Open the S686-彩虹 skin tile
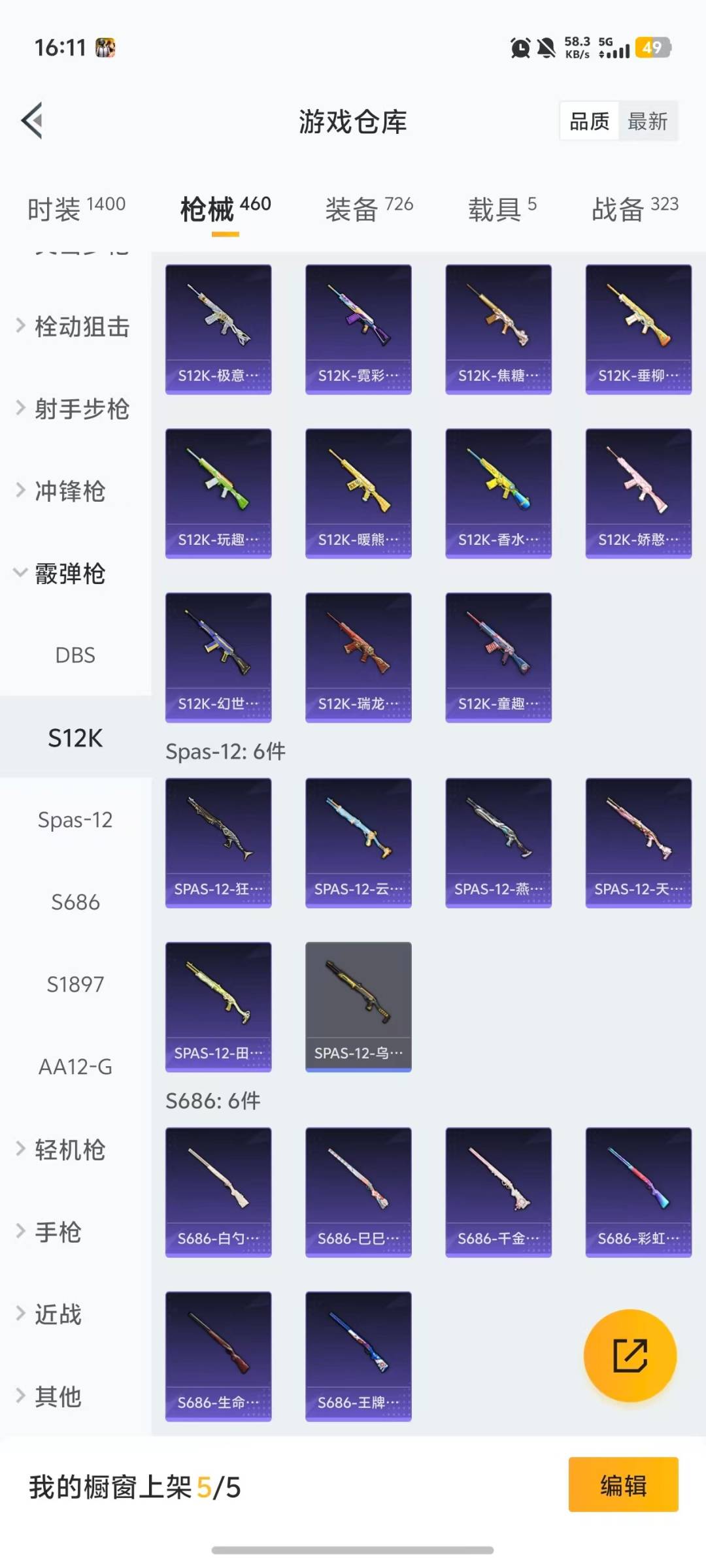Viewport: 706px width, 1568px height. tap(638, 1192)
